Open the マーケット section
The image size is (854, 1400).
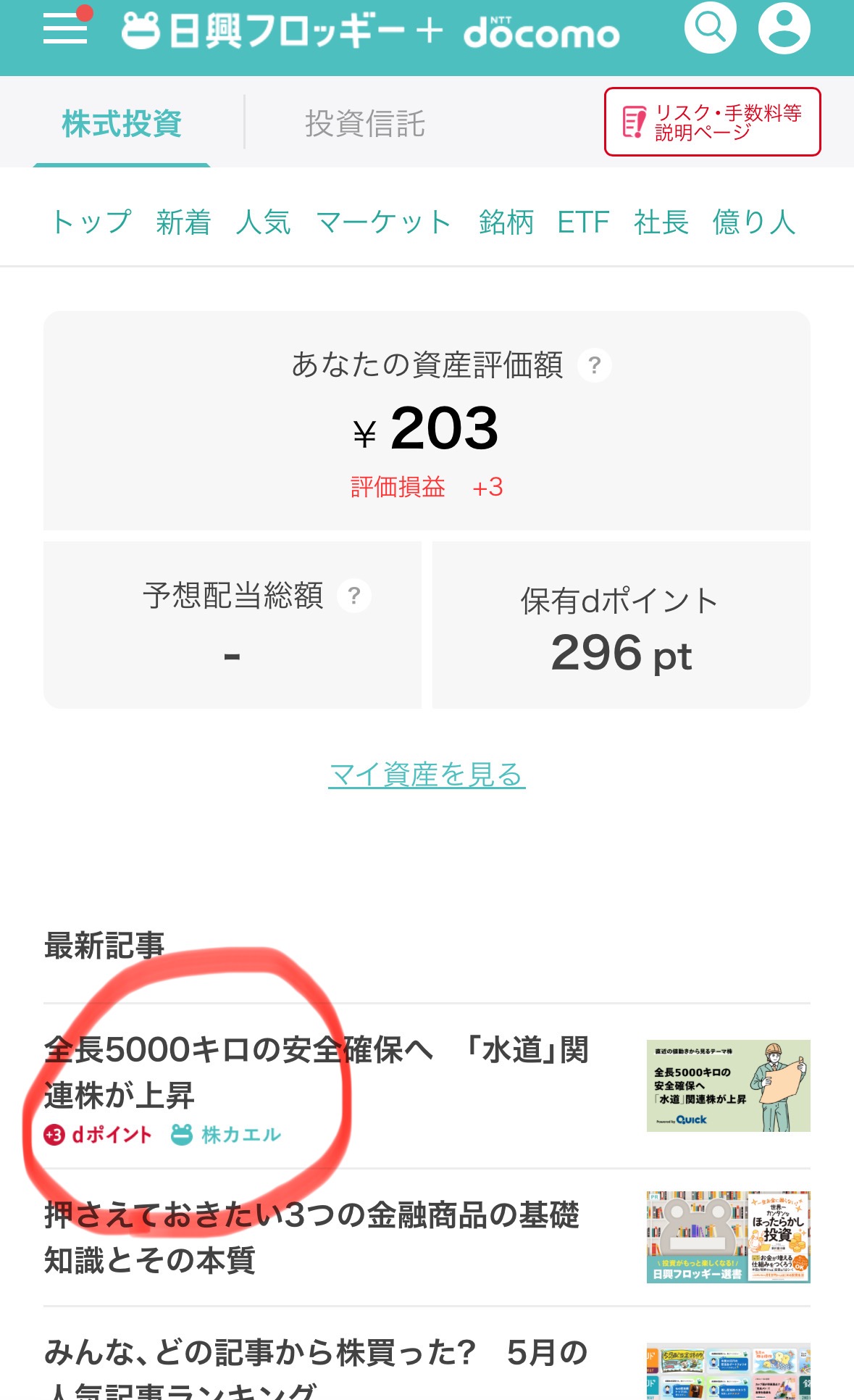[x=384, y=222]
